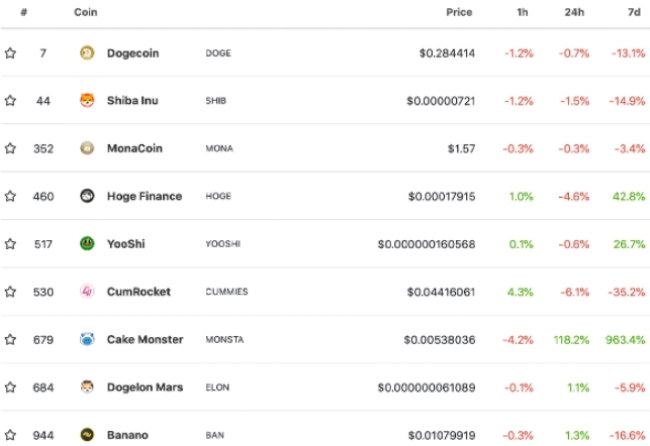Favorite MonaCoin using the star icon
This screenshot has width=650, height=446.
tap(10, 149)
